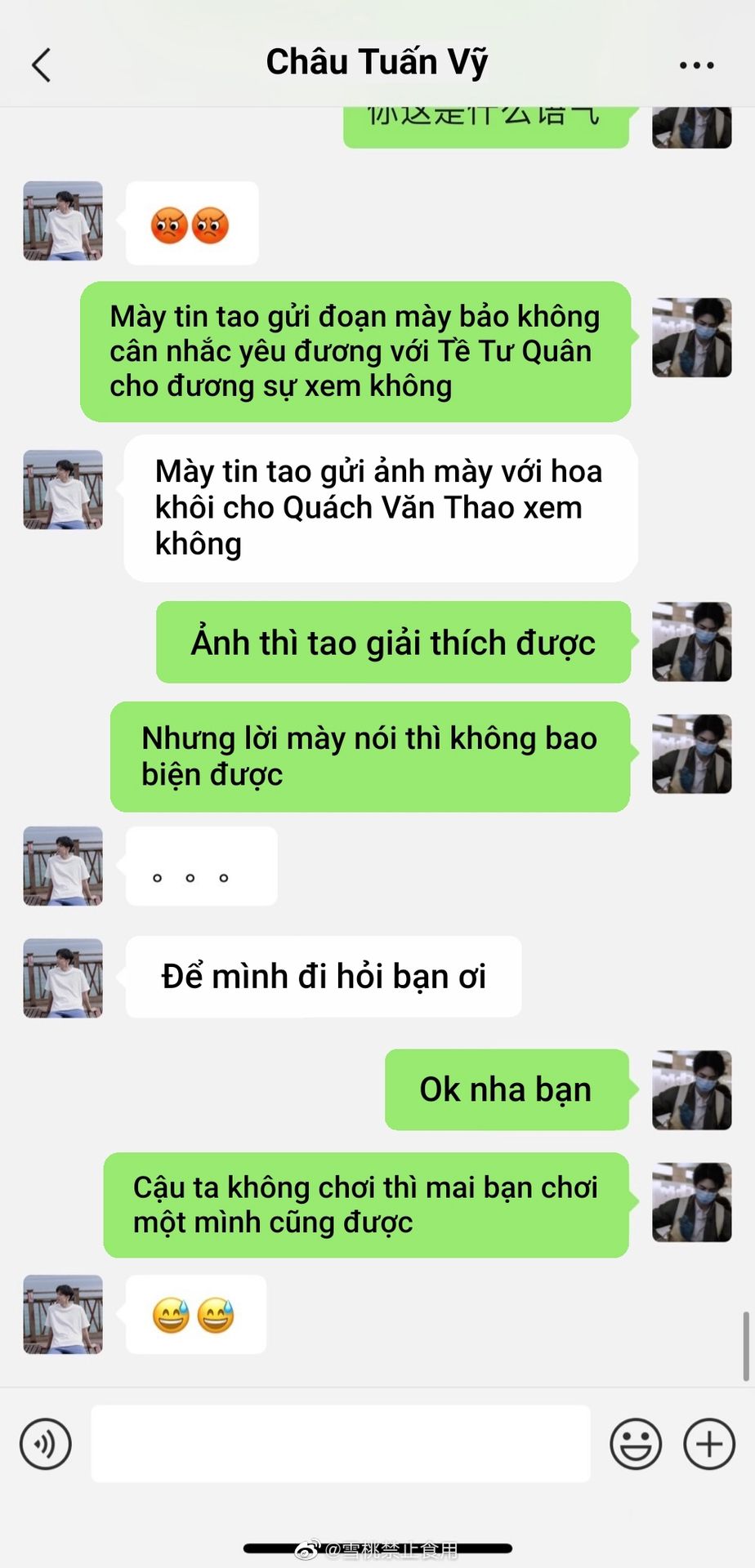The image size is (755, 1568).
Task: Open the plus attachment menu
Action: tap(708, 1444)
